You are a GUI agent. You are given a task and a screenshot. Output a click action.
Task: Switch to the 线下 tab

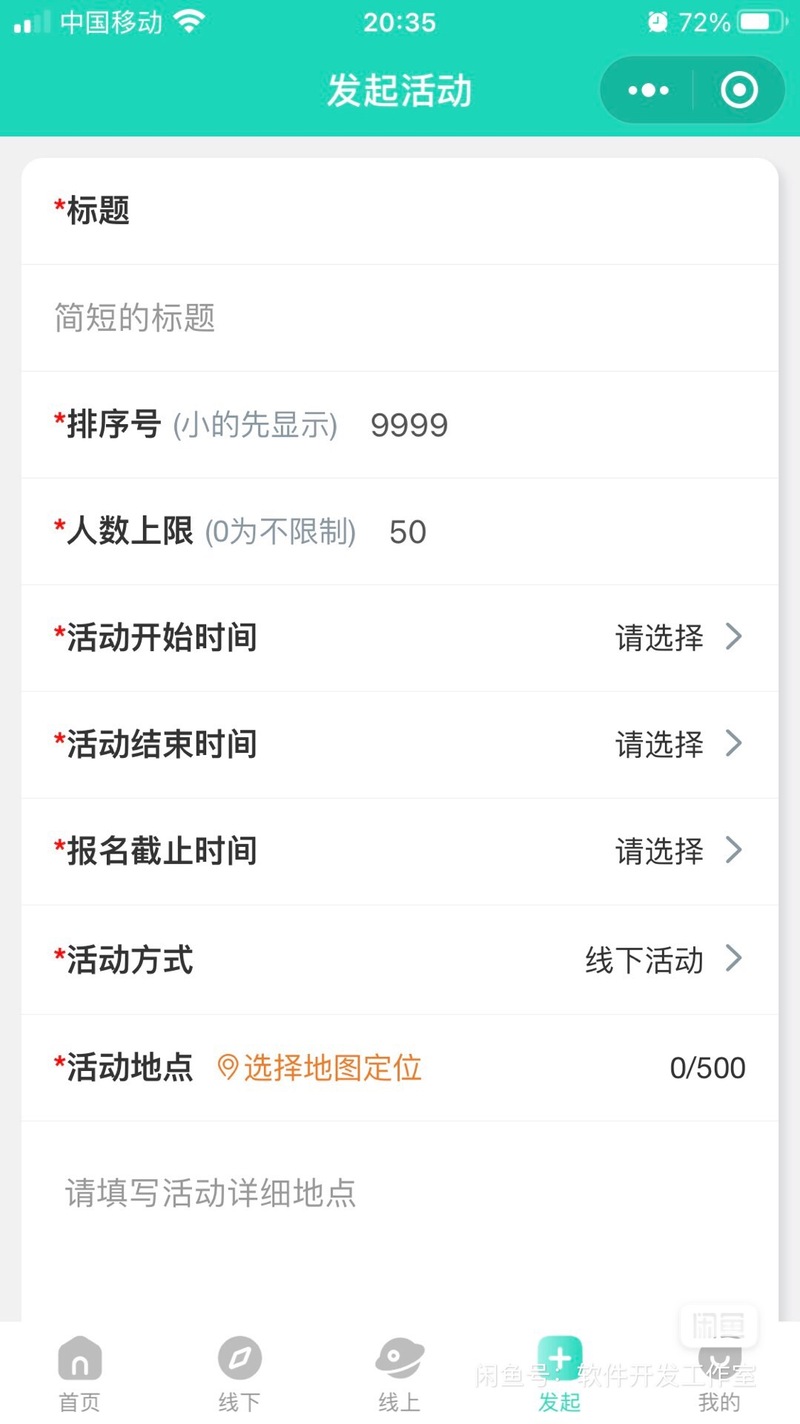coord(240,1374)
